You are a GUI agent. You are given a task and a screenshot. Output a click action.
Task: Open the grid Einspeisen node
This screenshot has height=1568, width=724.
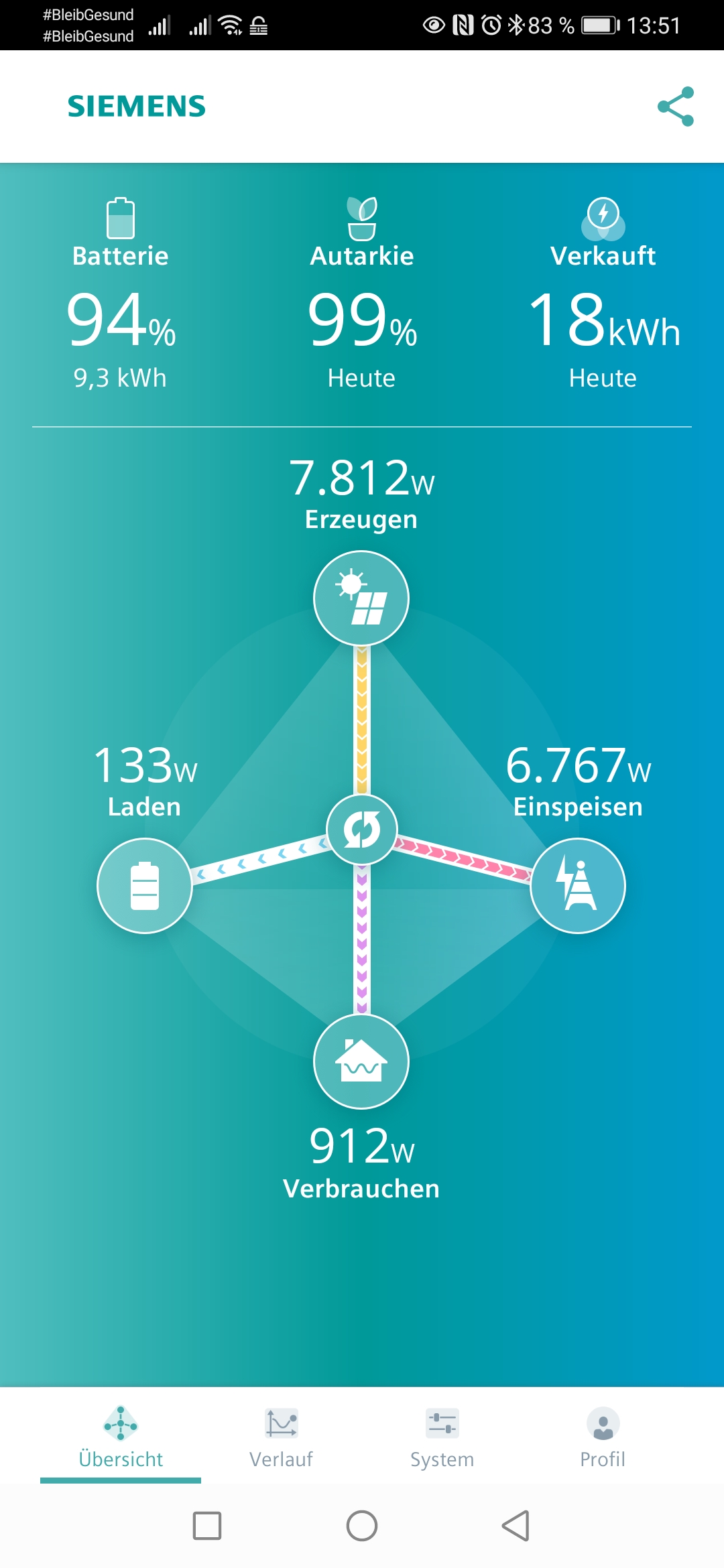578,886
